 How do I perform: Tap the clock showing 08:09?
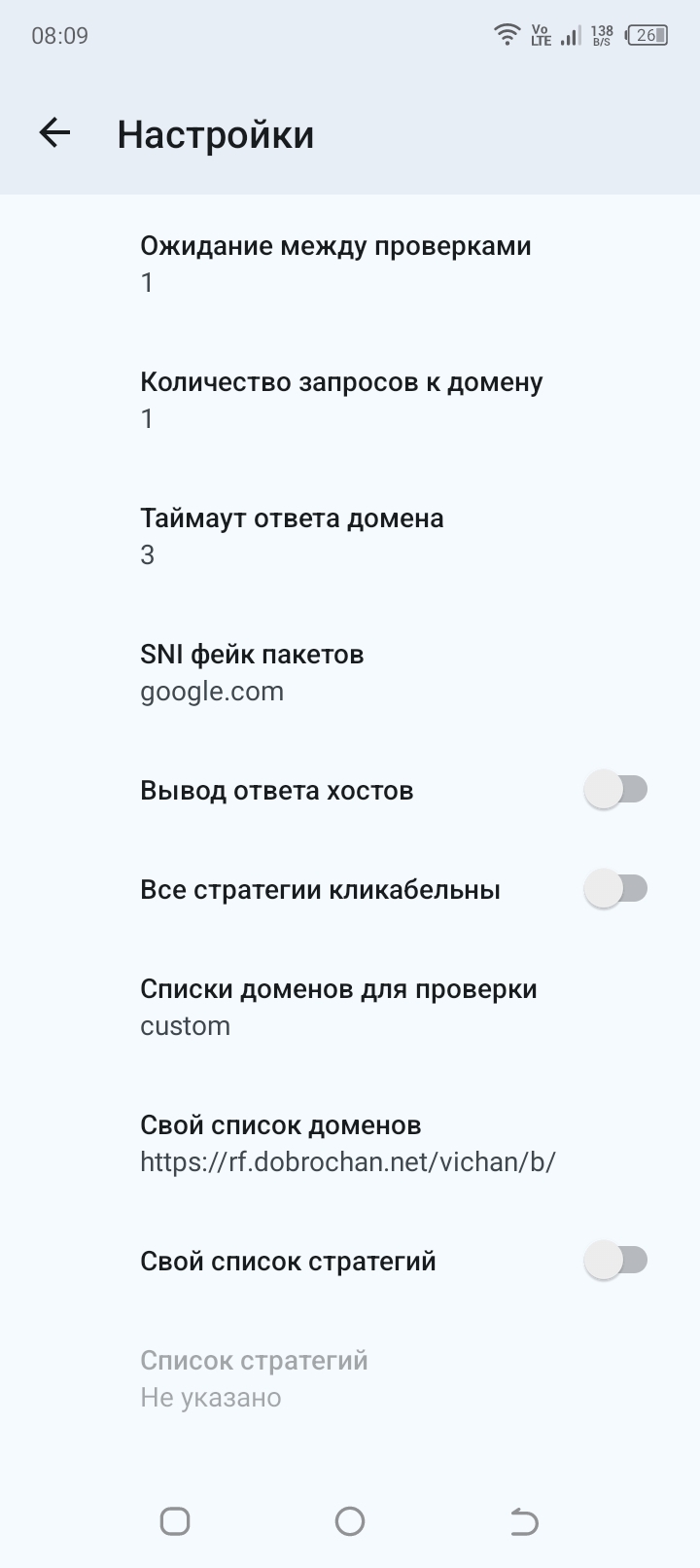(x=55, y=35)
